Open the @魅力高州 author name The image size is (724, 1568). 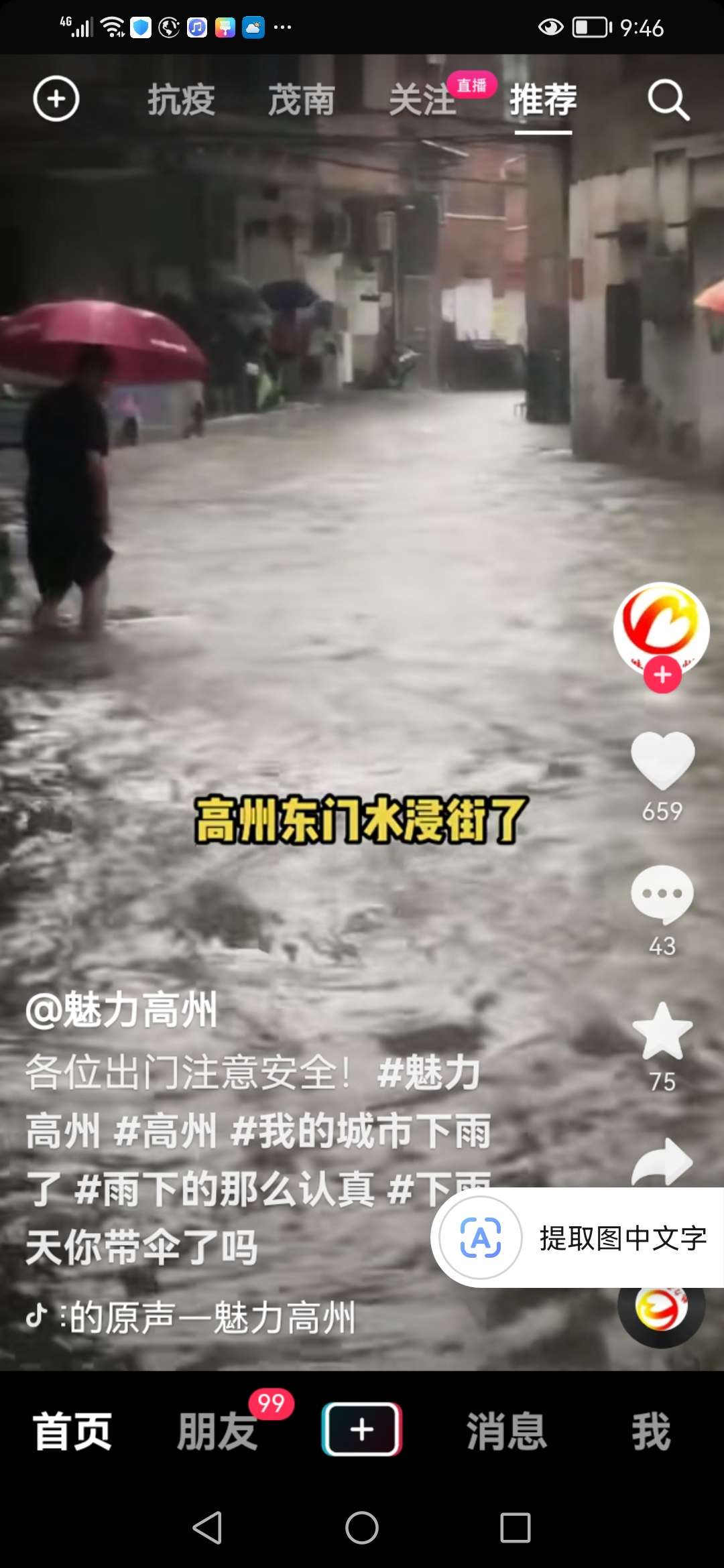pyautogui.click(x=121, y=1010)
